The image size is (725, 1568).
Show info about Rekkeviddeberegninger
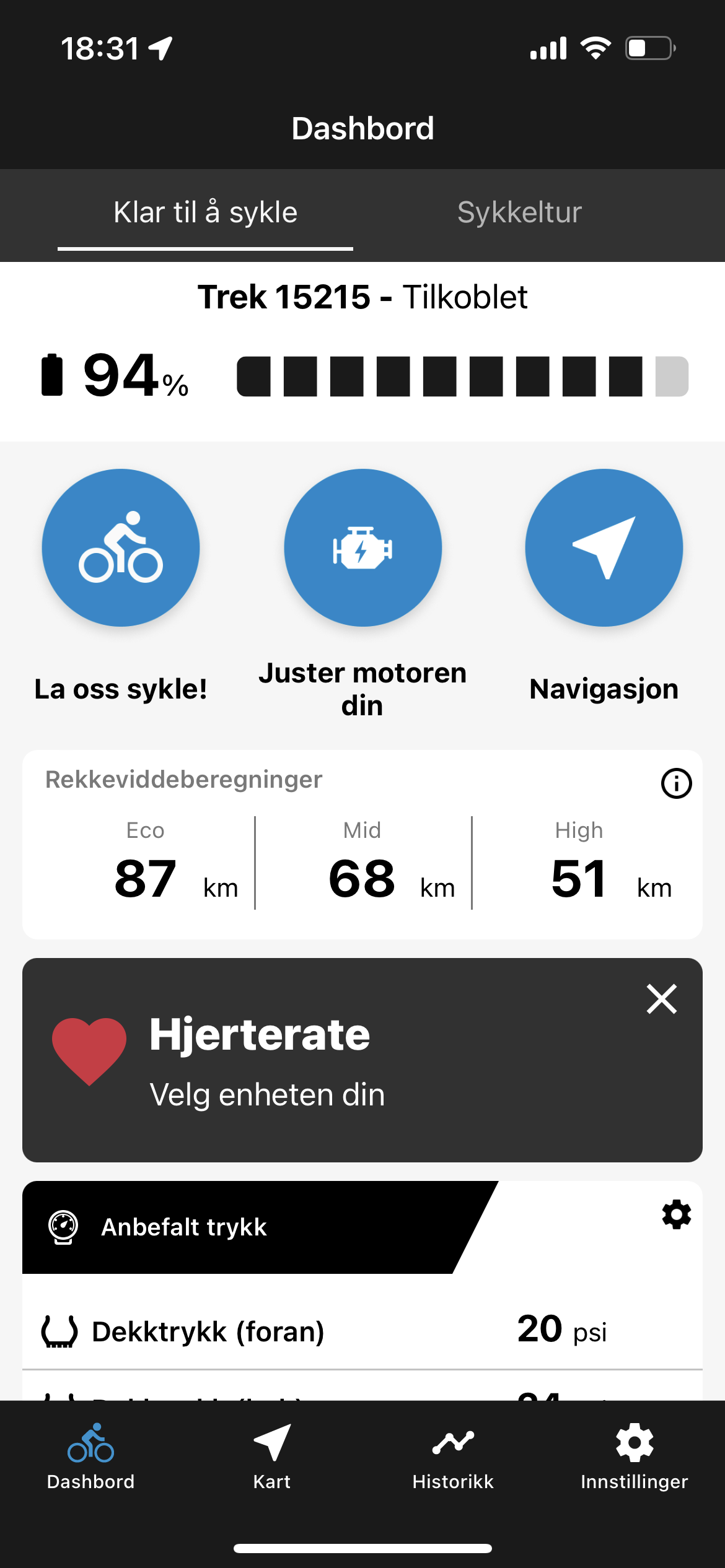[676, 783]
